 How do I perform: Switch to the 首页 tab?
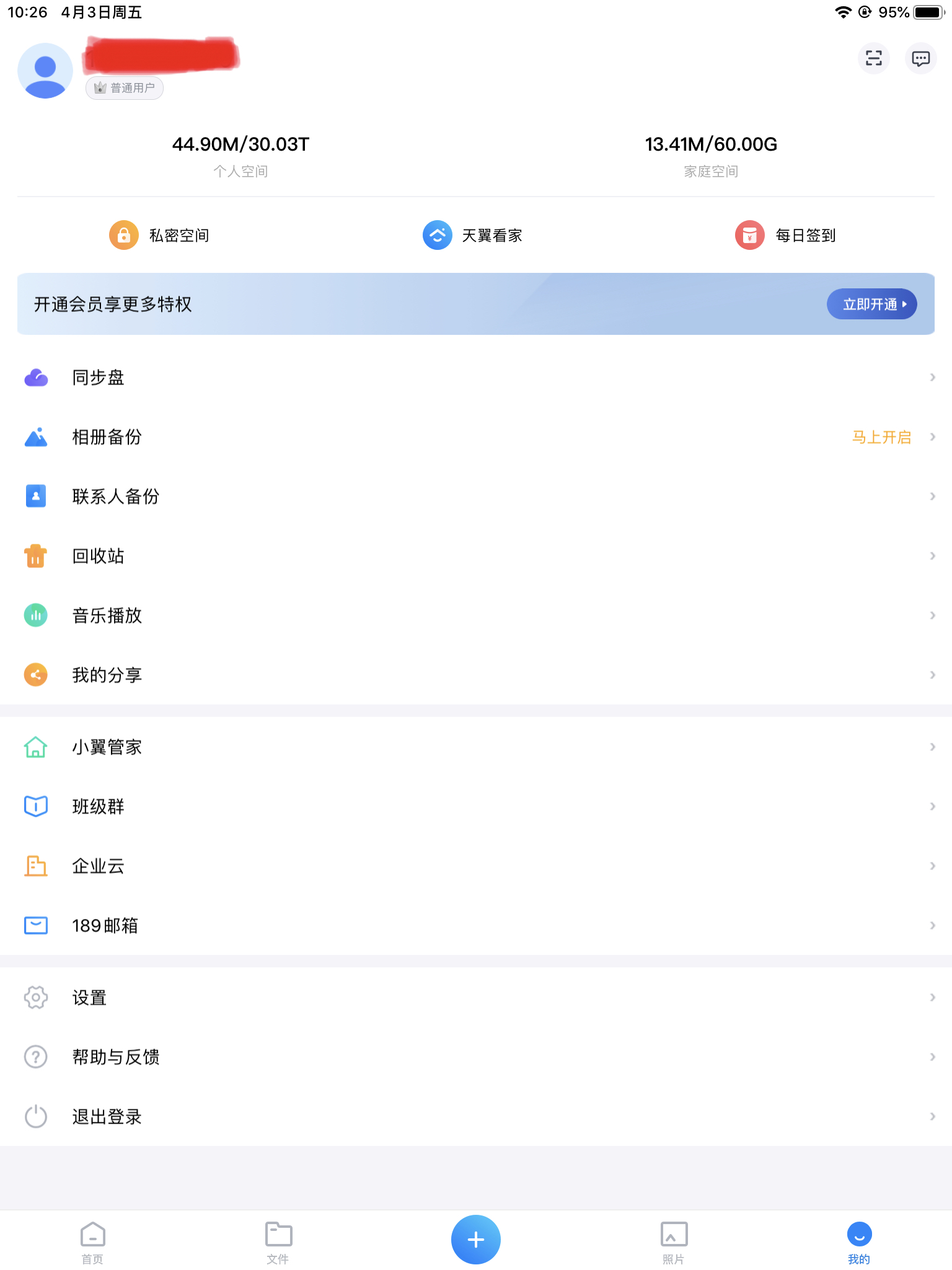92,1241
